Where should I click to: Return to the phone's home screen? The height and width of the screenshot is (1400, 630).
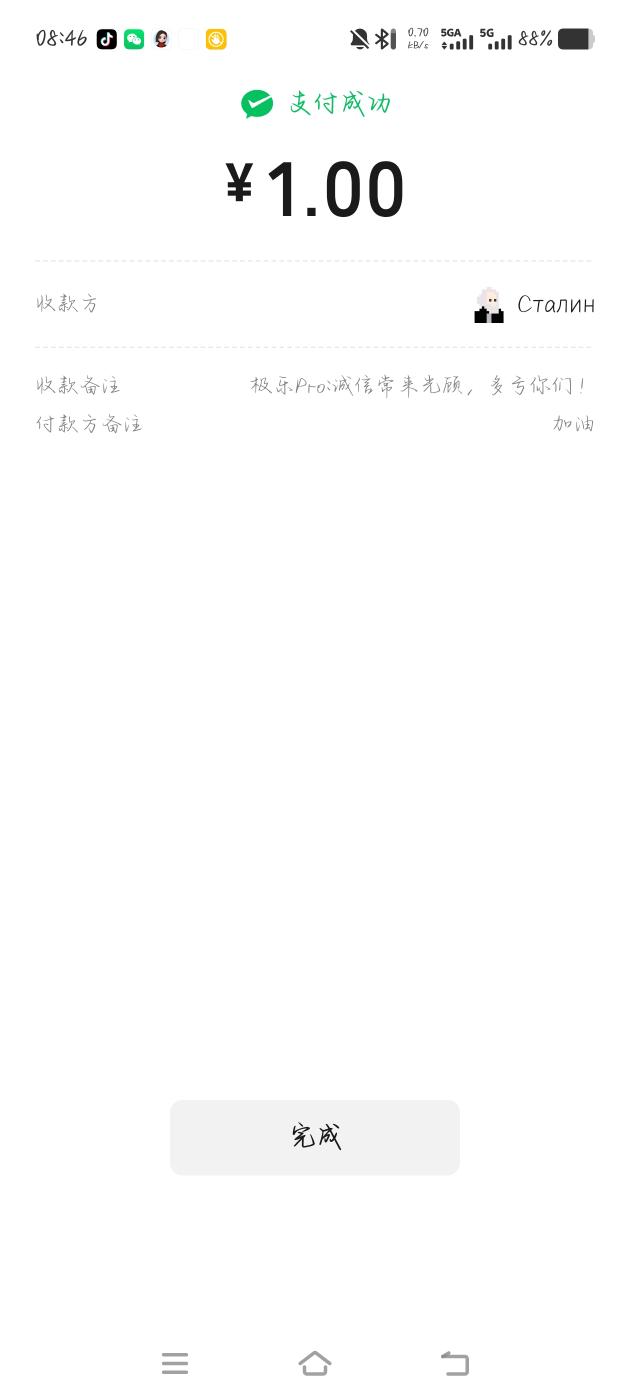315,1363
